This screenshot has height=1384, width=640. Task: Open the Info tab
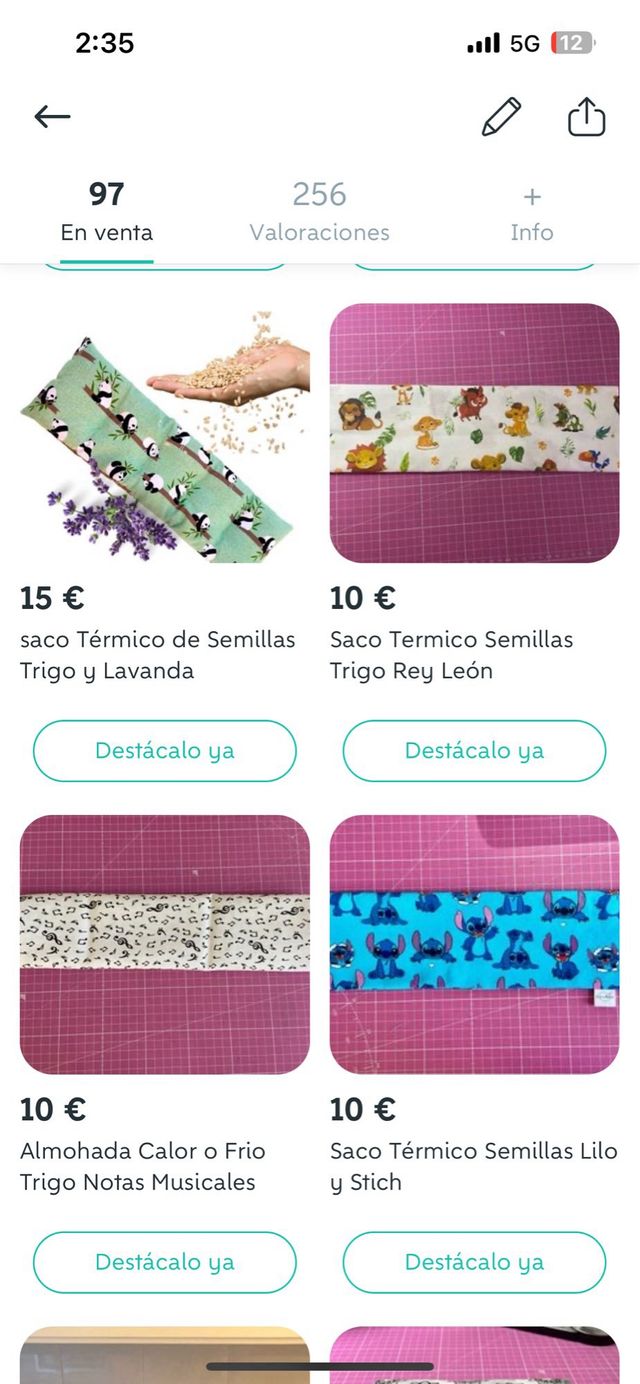coord(531,212)
